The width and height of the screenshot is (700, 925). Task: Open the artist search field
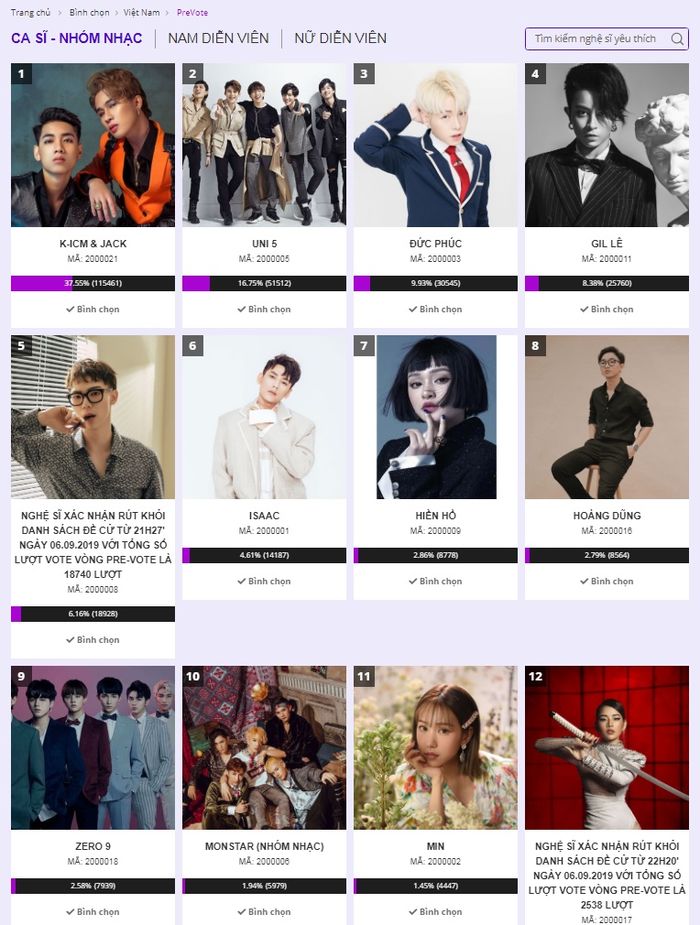595,39
